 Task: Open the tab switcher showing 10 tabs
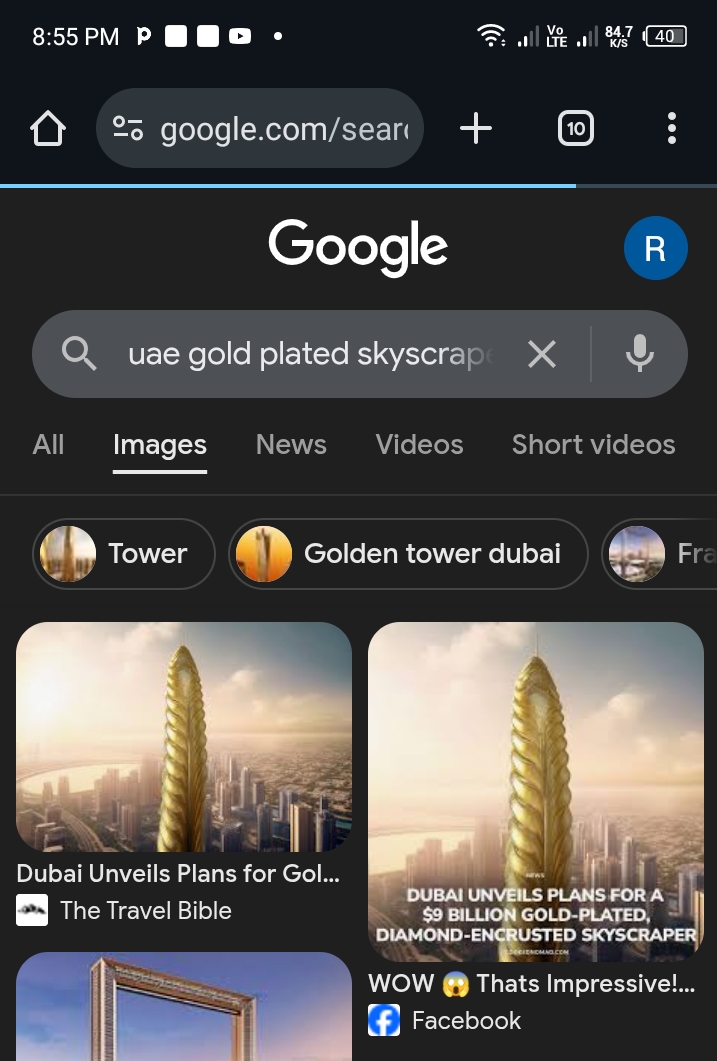point(576,128)
